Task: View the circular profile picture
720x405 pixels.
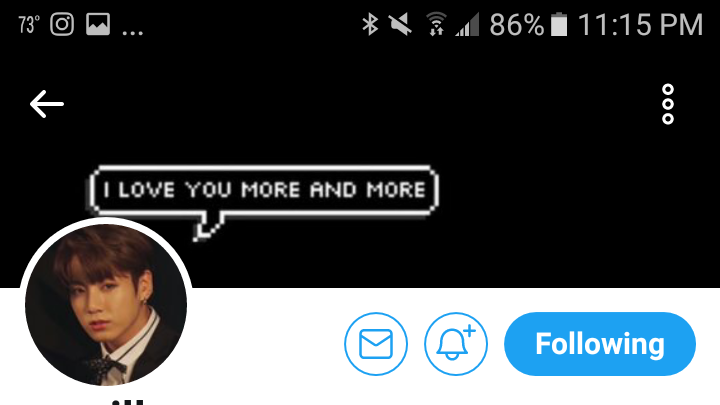Action: pos(105,305)
